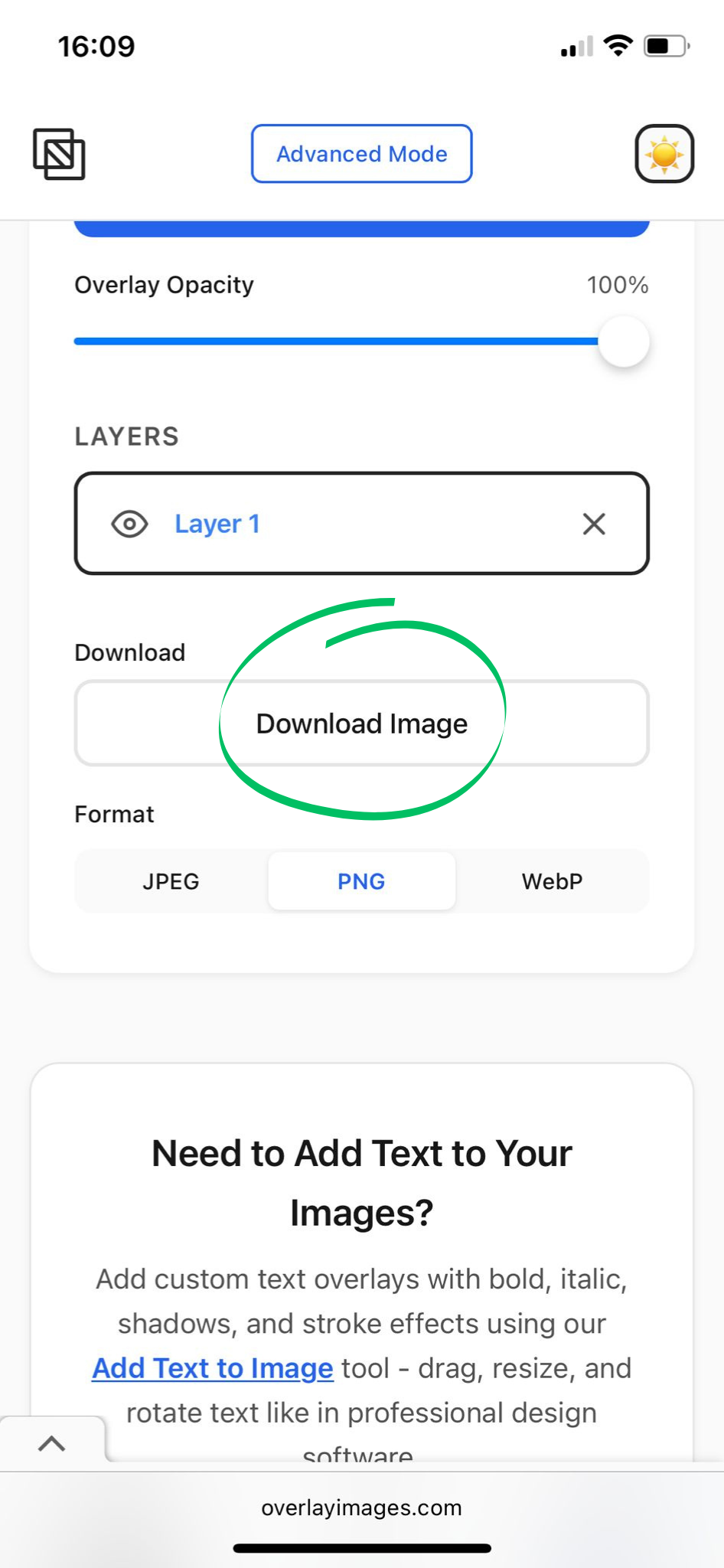
Task: Pick WebP as the export format
Action: [x=552, y=881]
